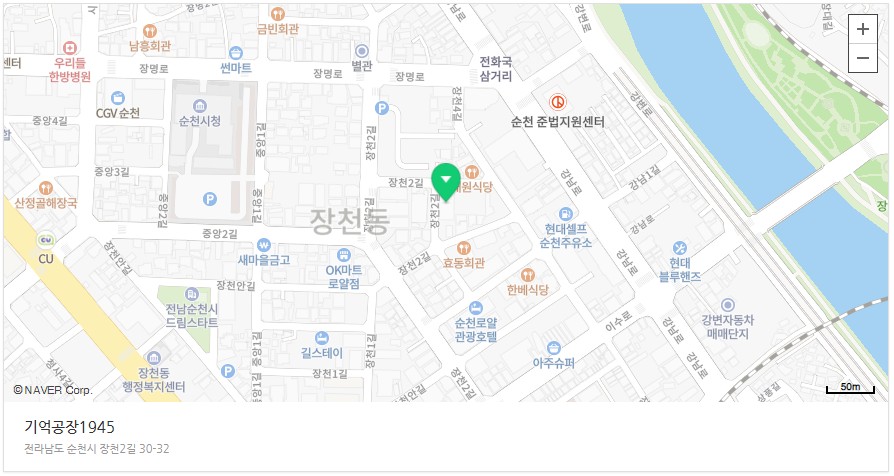Tap the green location marker pin

(446, 181)
